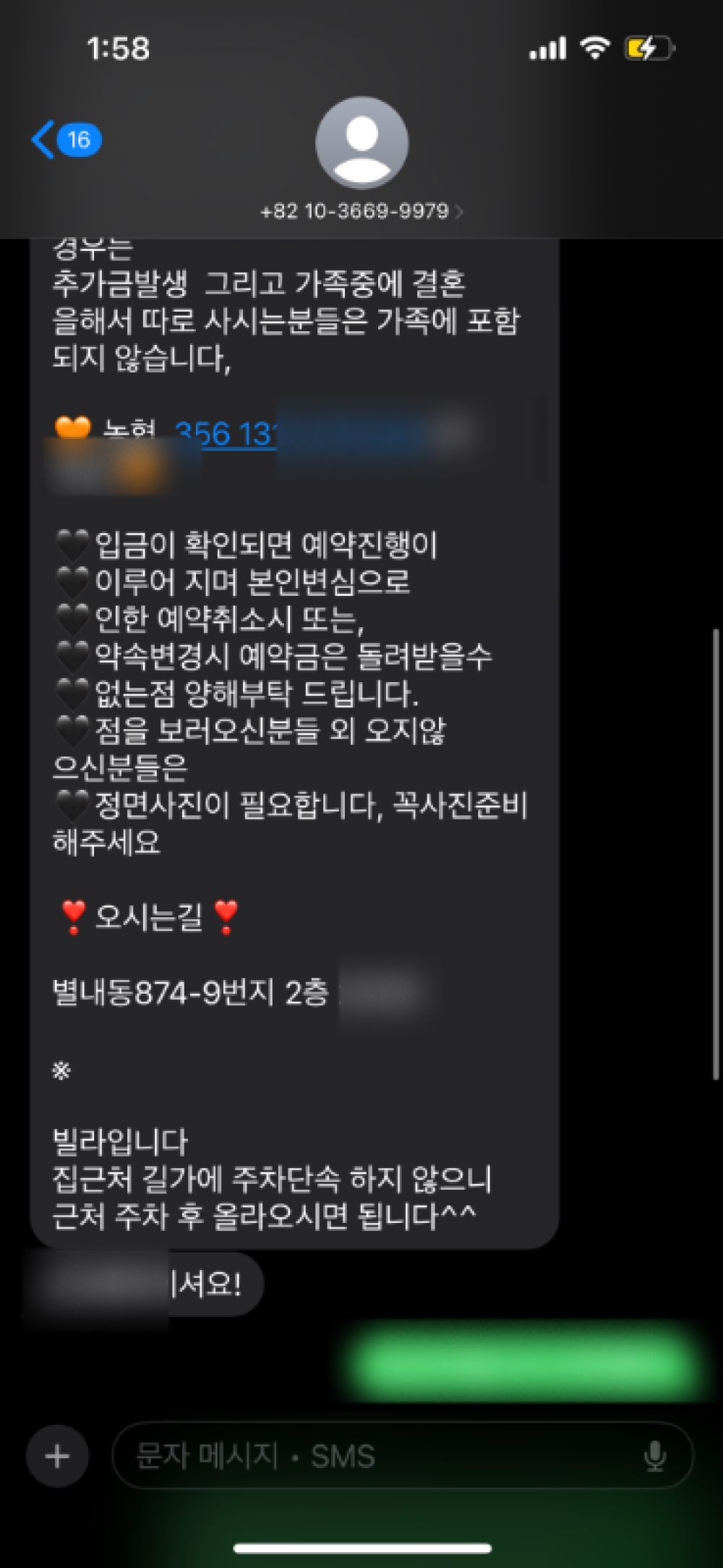Tap the underlined account number link
This screenshot has height=1568, width=723.
click(x=226, y=434)
